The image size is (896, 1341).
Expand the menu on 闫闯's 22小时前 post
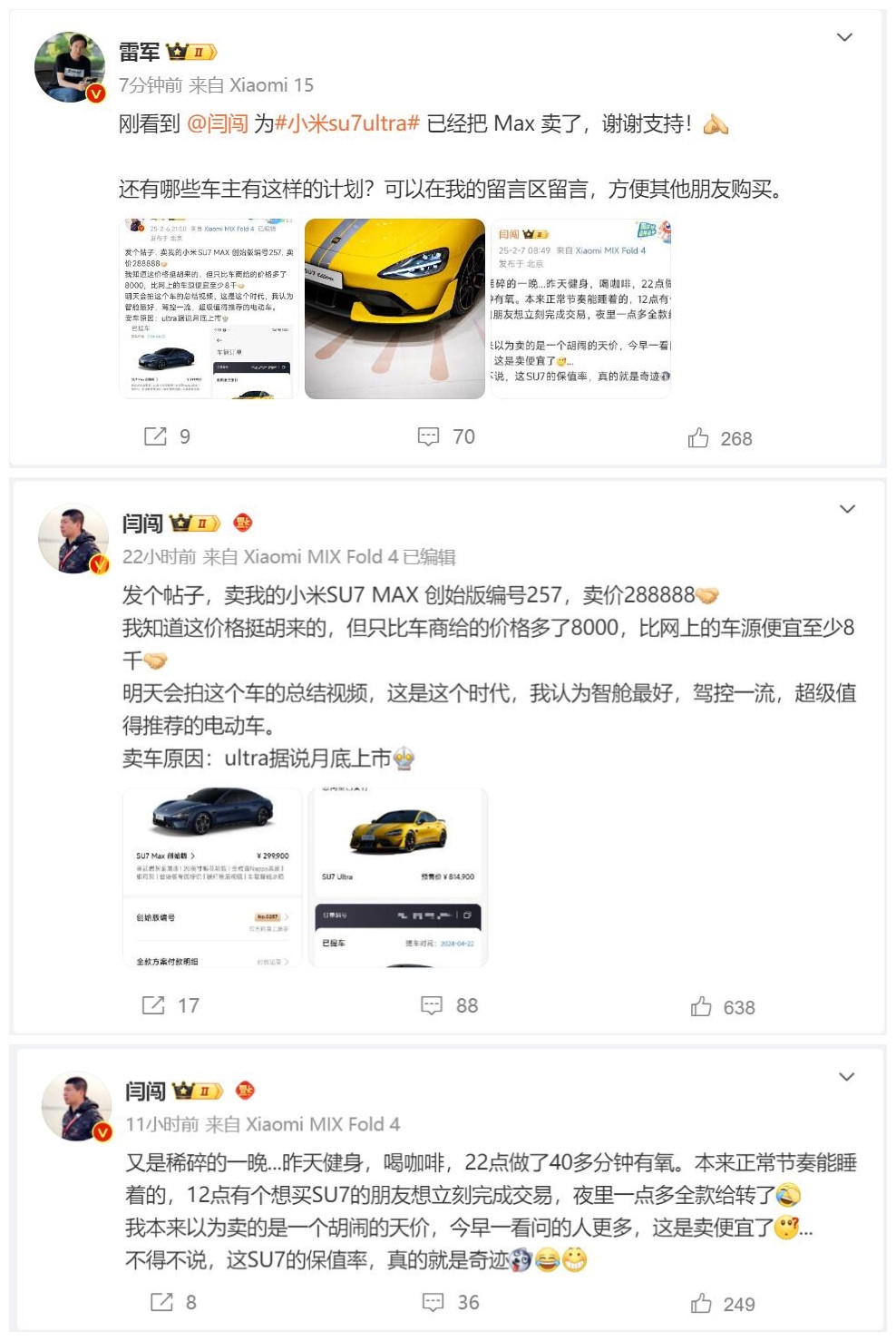point(847,509)
